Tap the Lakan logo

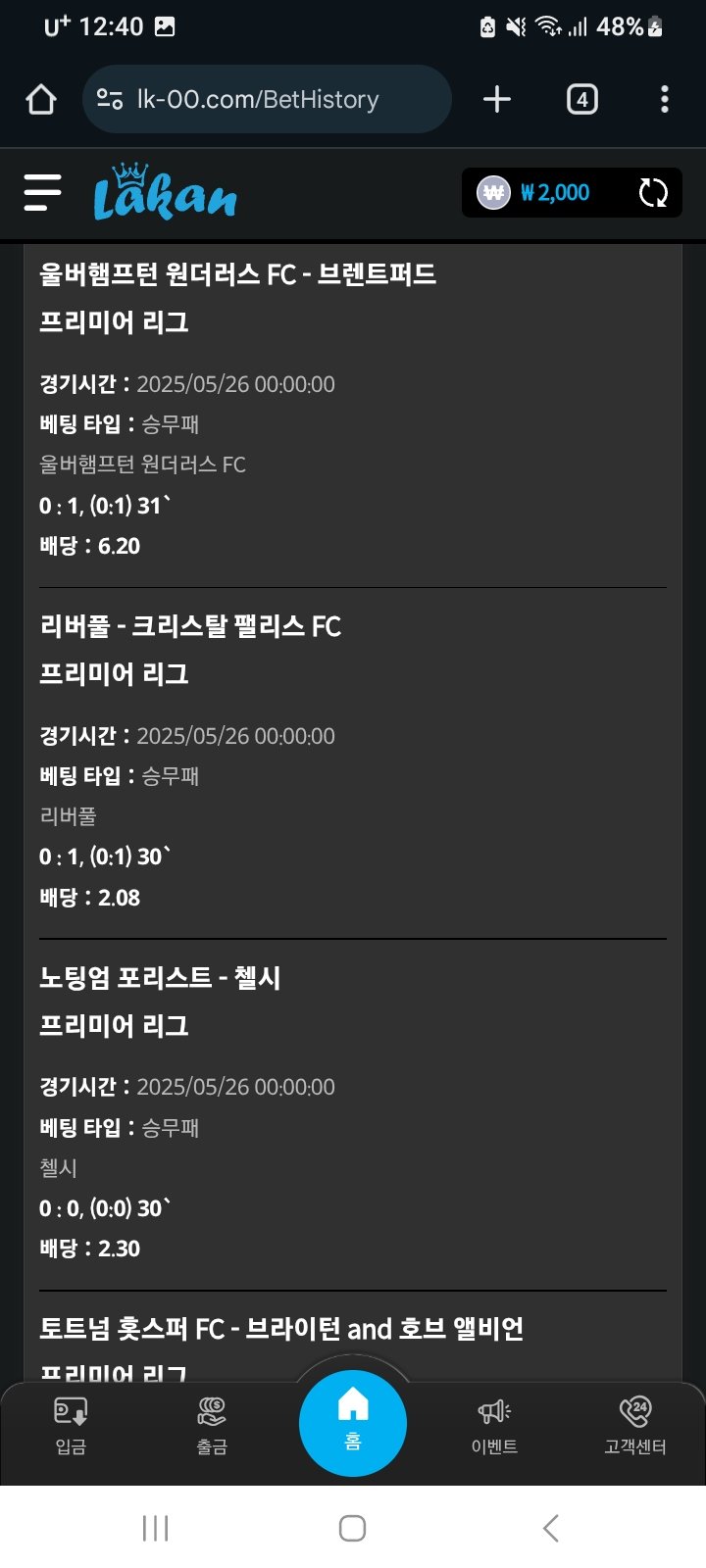click(165, 192)
